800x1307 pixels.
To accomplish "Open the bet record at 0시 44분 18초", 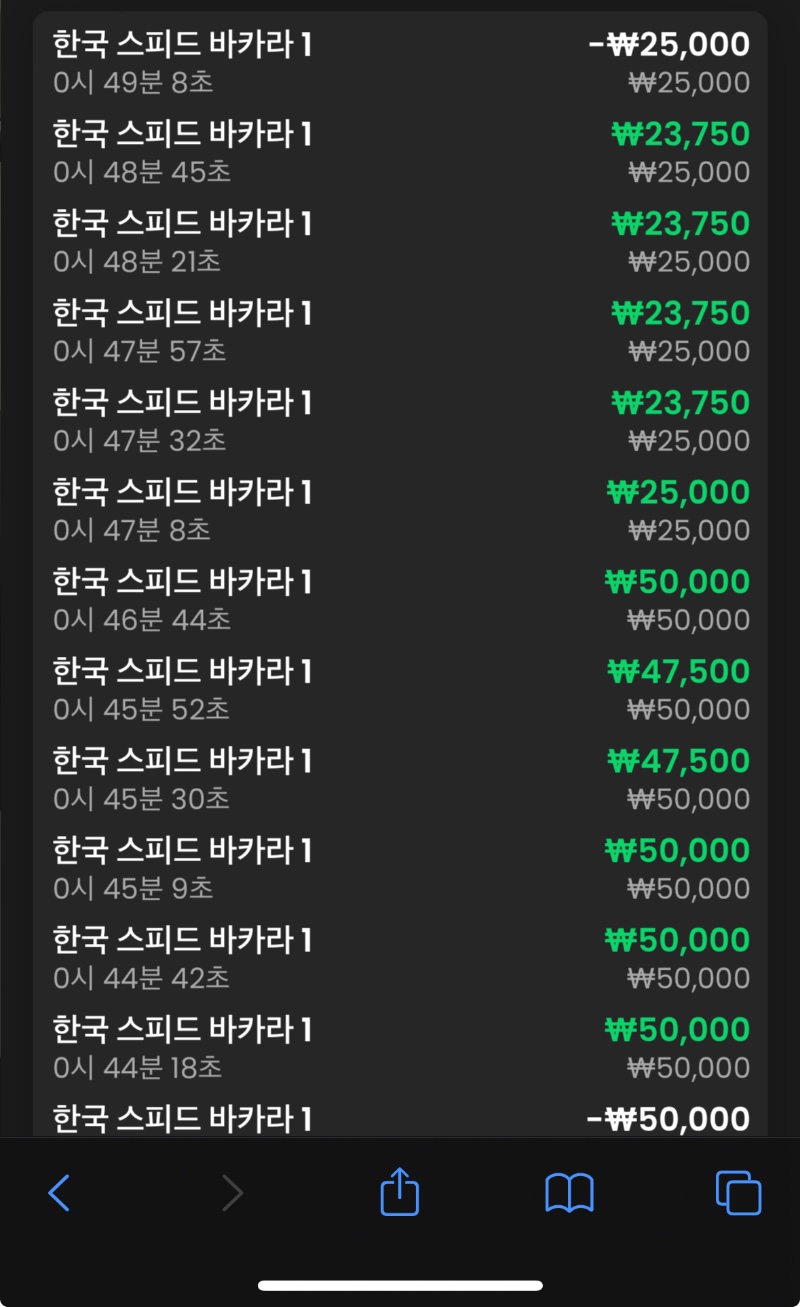I will [x=400, y=1047].
